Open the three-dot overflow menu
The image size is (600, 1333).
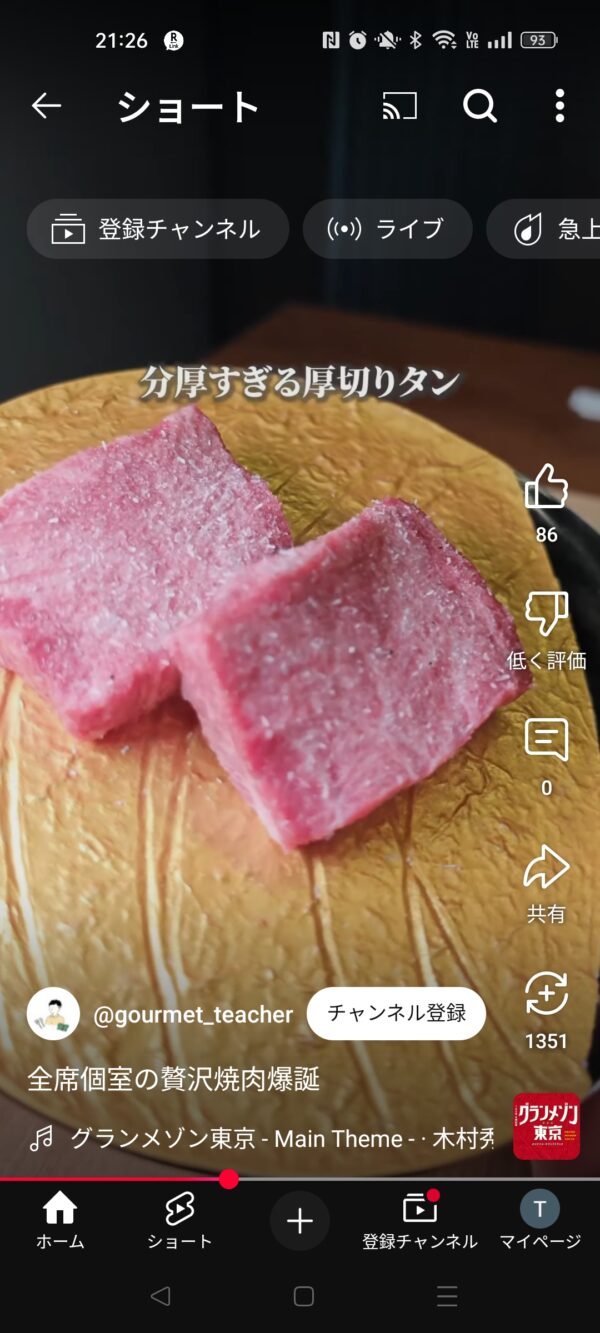(559, 106)
